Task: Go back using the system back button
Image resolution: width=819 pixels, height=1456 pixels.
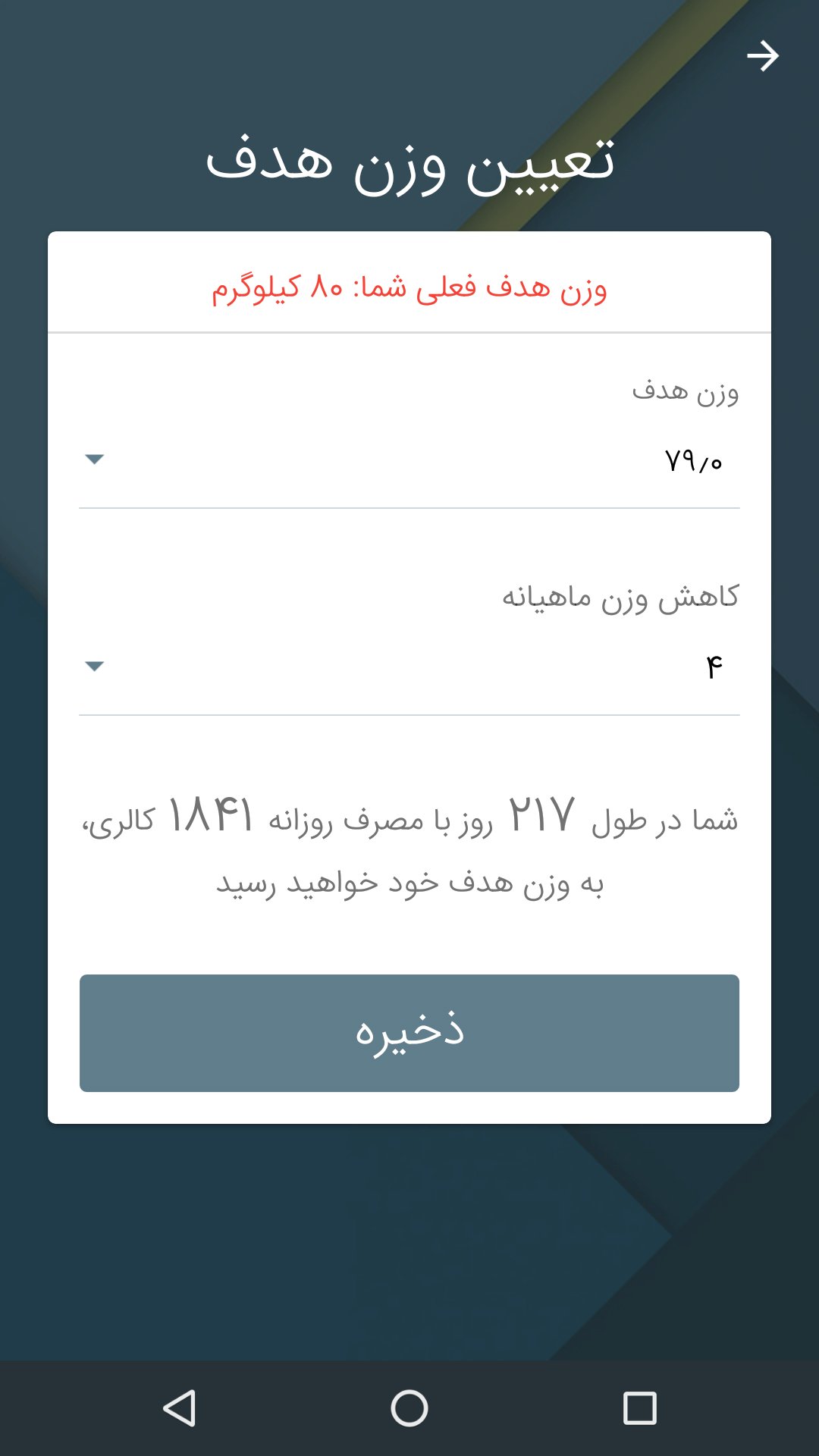Action: click(180, 1408)
